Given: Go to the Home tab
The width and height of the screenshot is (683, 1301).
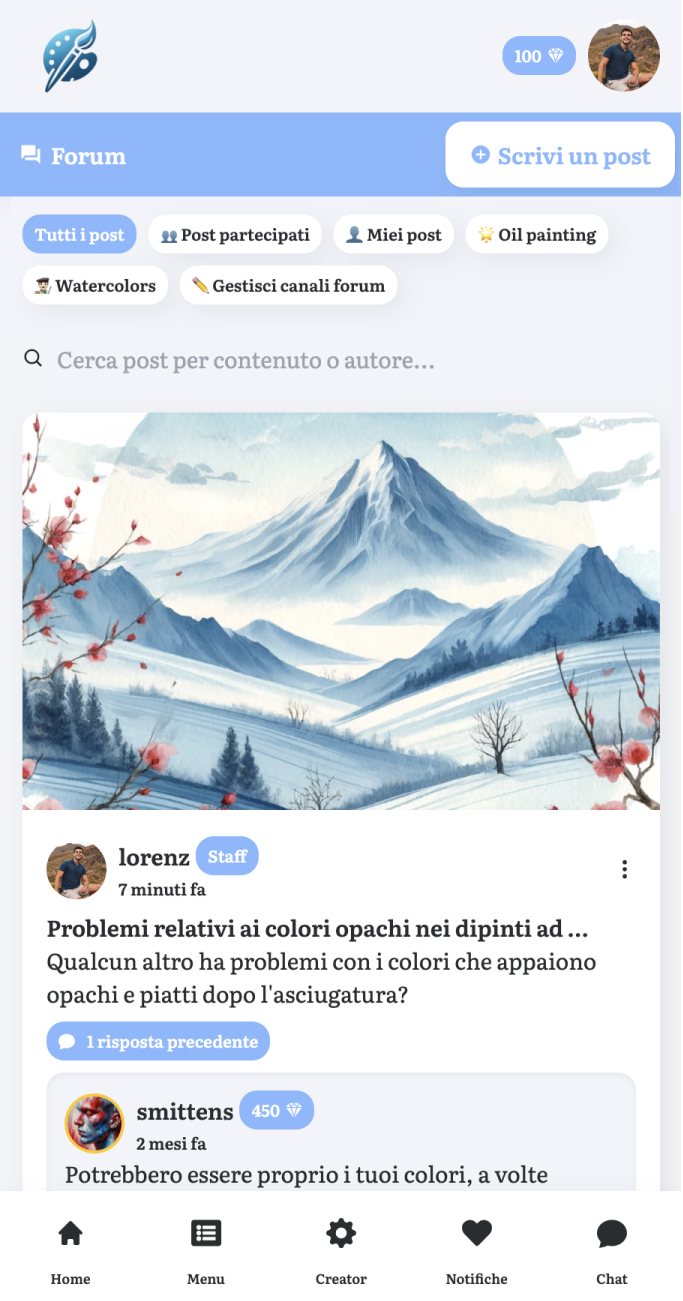Looking at the screenshot, I should click(x=70, y=1248).
